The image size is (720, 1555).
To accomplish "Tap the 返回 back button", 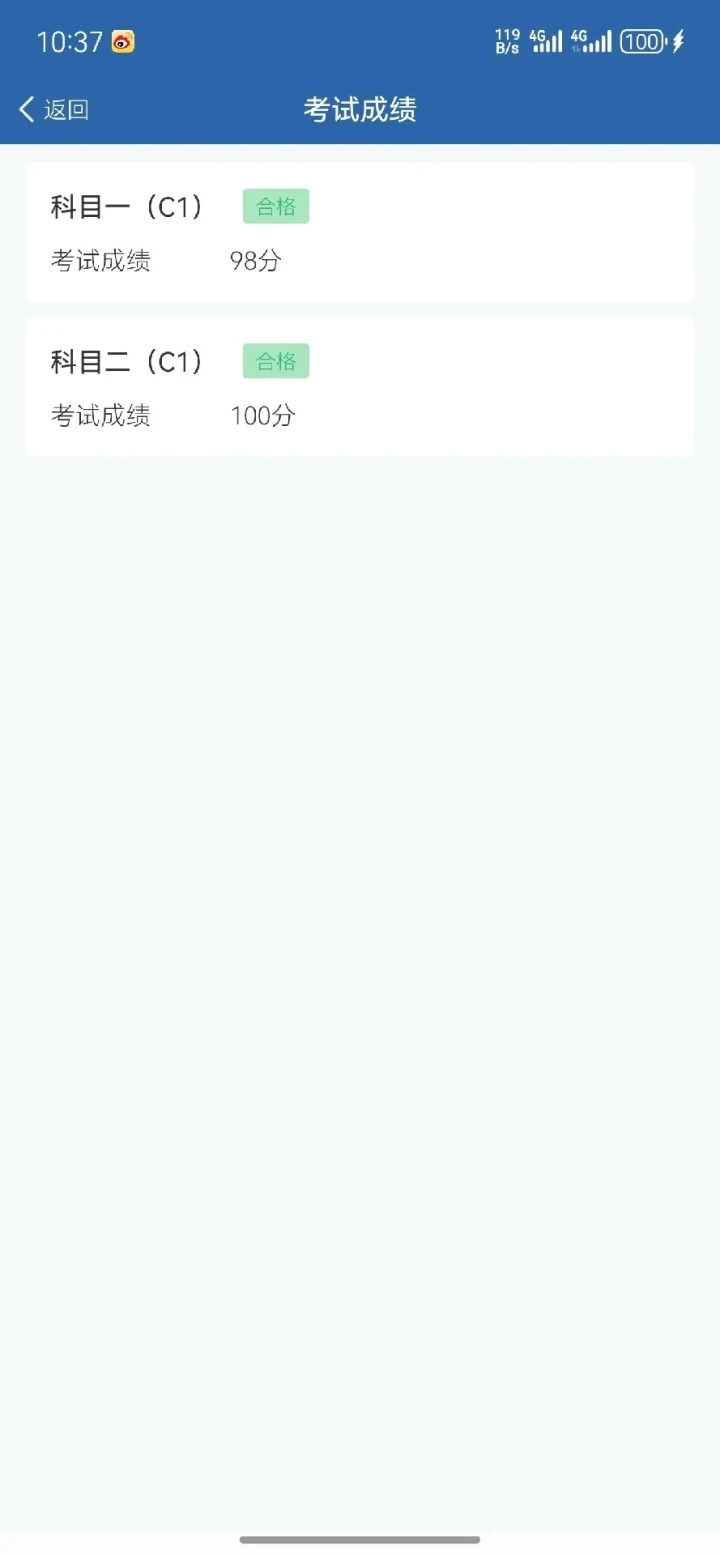I will point(54,109).
